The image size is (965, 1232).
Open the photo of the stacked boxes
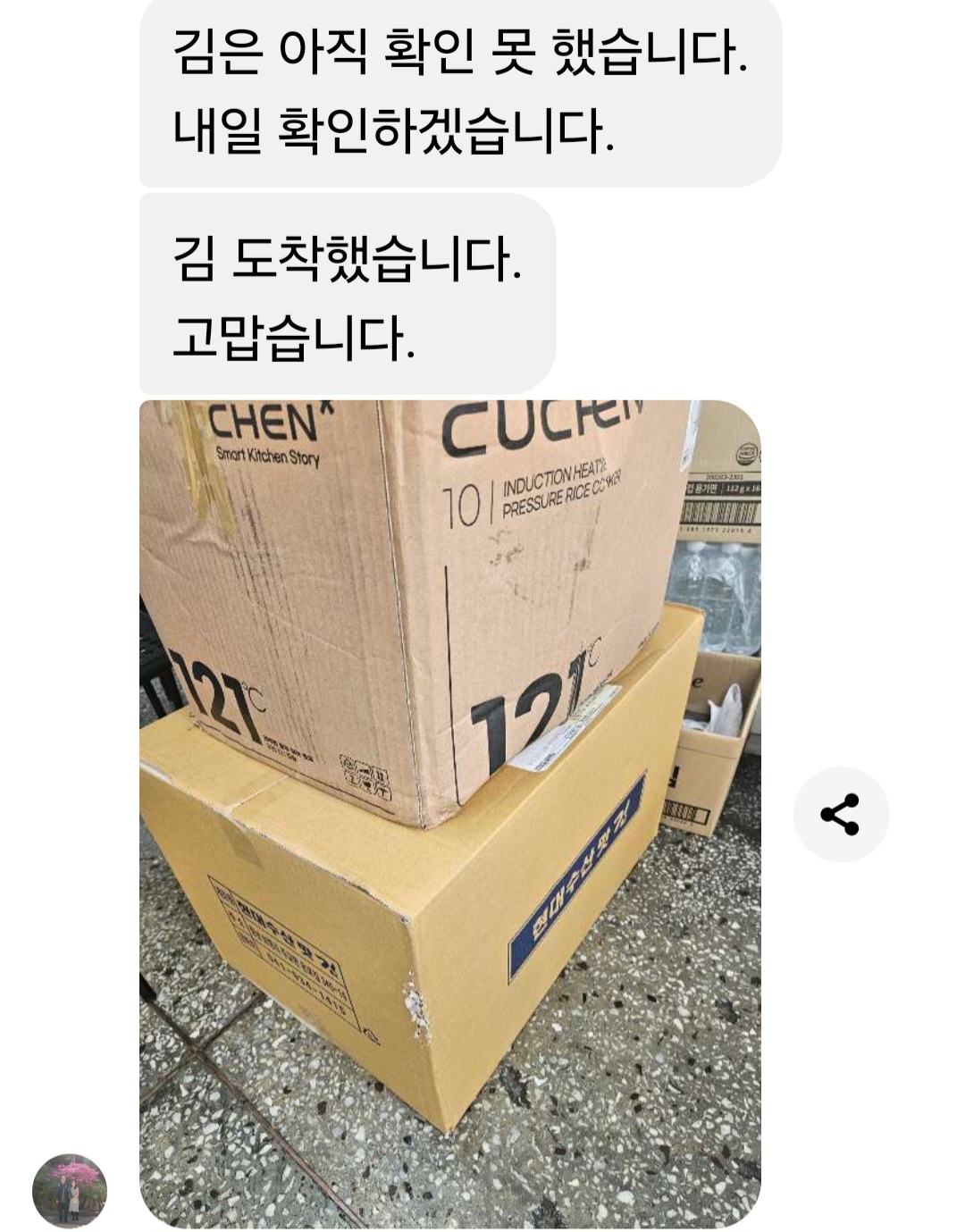coord(449,813)
